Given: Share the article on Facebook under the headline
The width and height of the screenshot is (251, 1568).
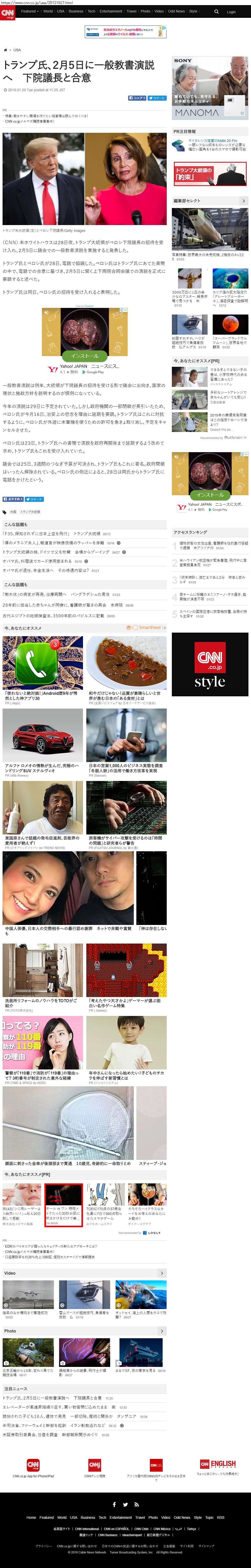Looking at the screenshot, I should coord(137,98).
